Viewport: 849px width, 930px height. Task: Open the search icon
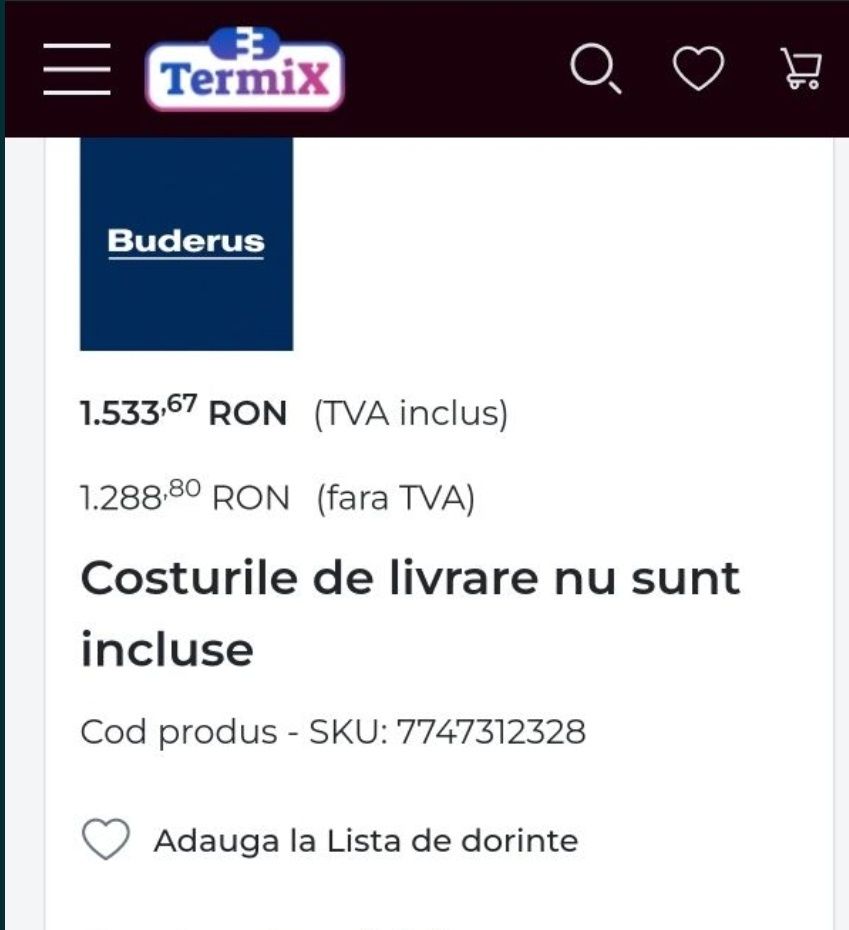click(x=594, y=70)
